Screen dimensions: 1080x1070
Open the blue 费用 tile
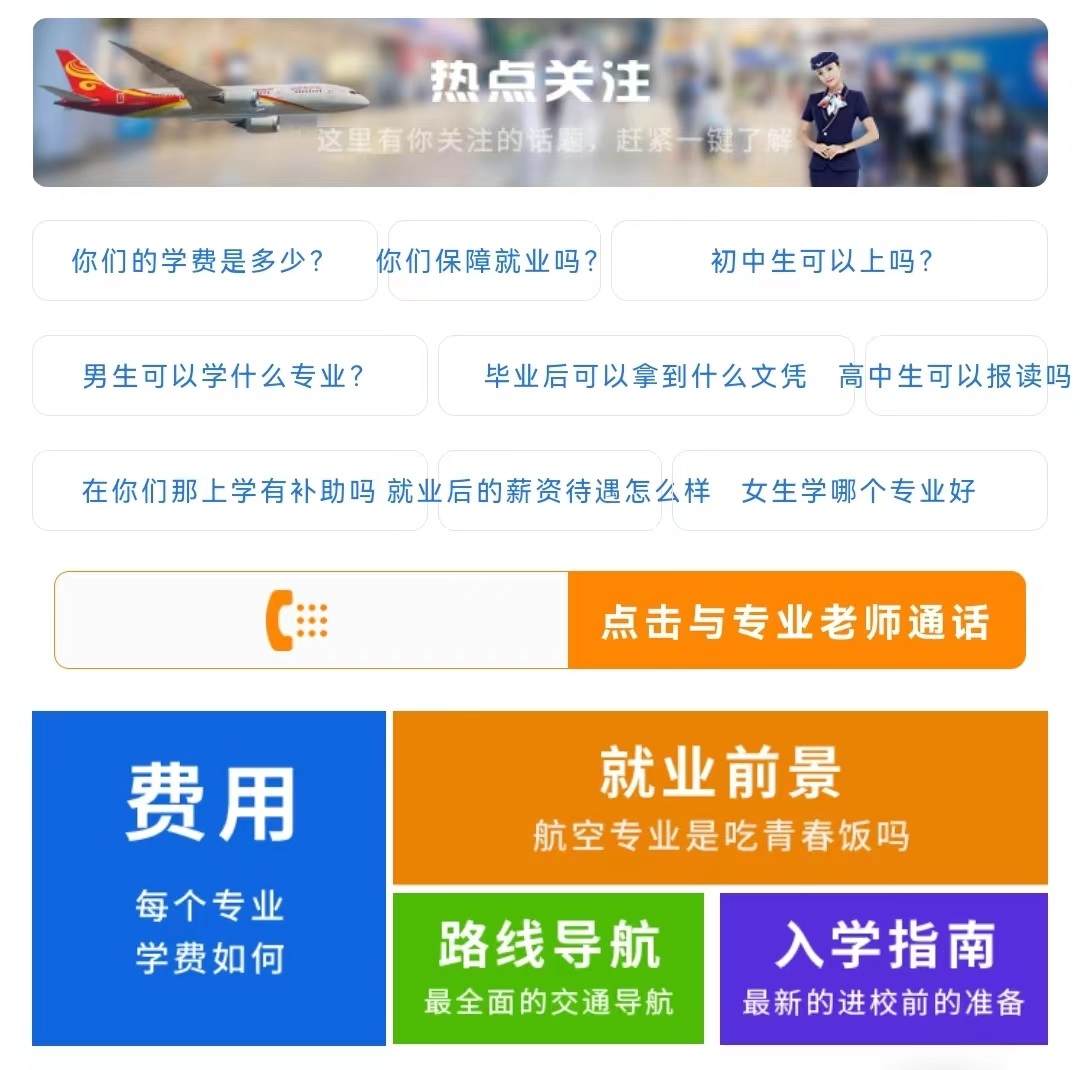pos(208,878)
